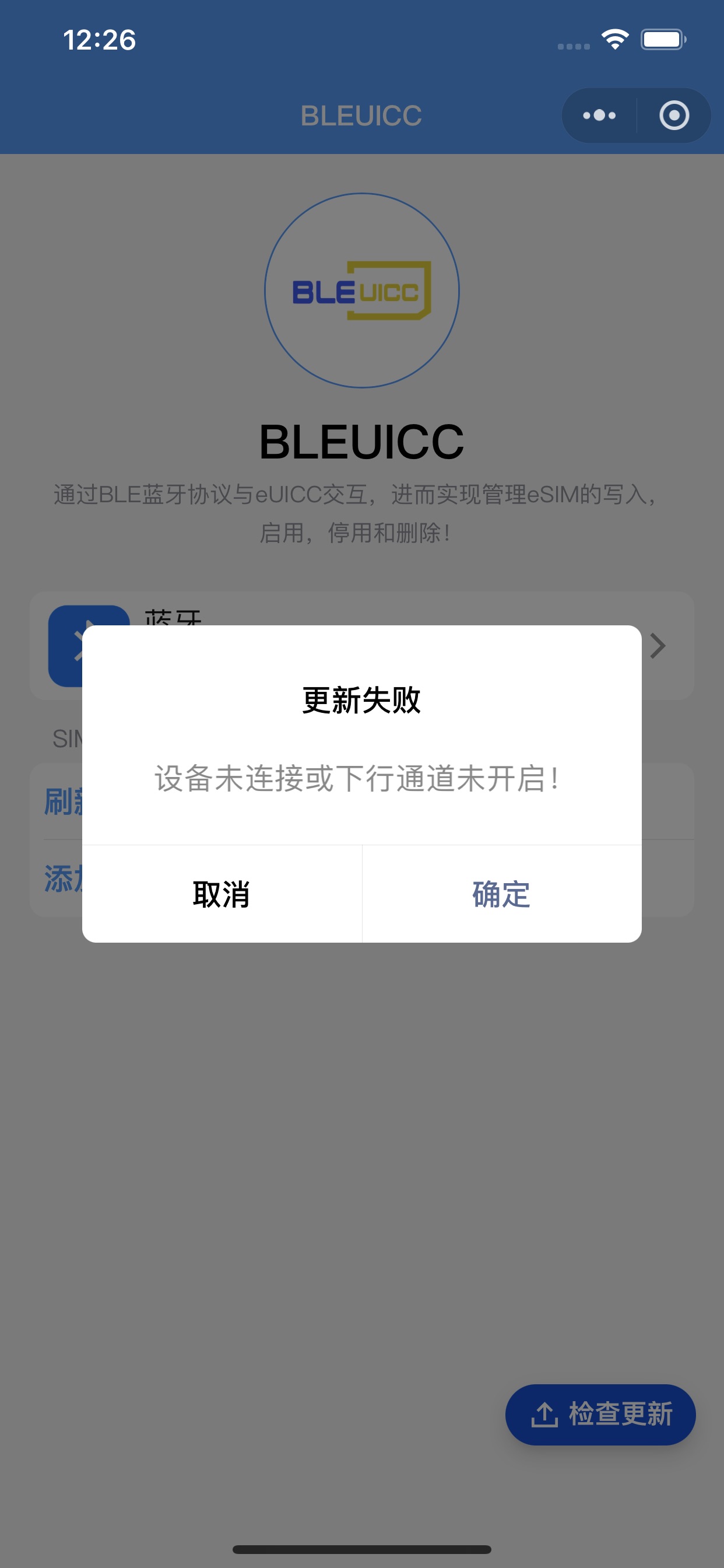
Task: Open the mini program more-options menu
Action: coord(599,116)
